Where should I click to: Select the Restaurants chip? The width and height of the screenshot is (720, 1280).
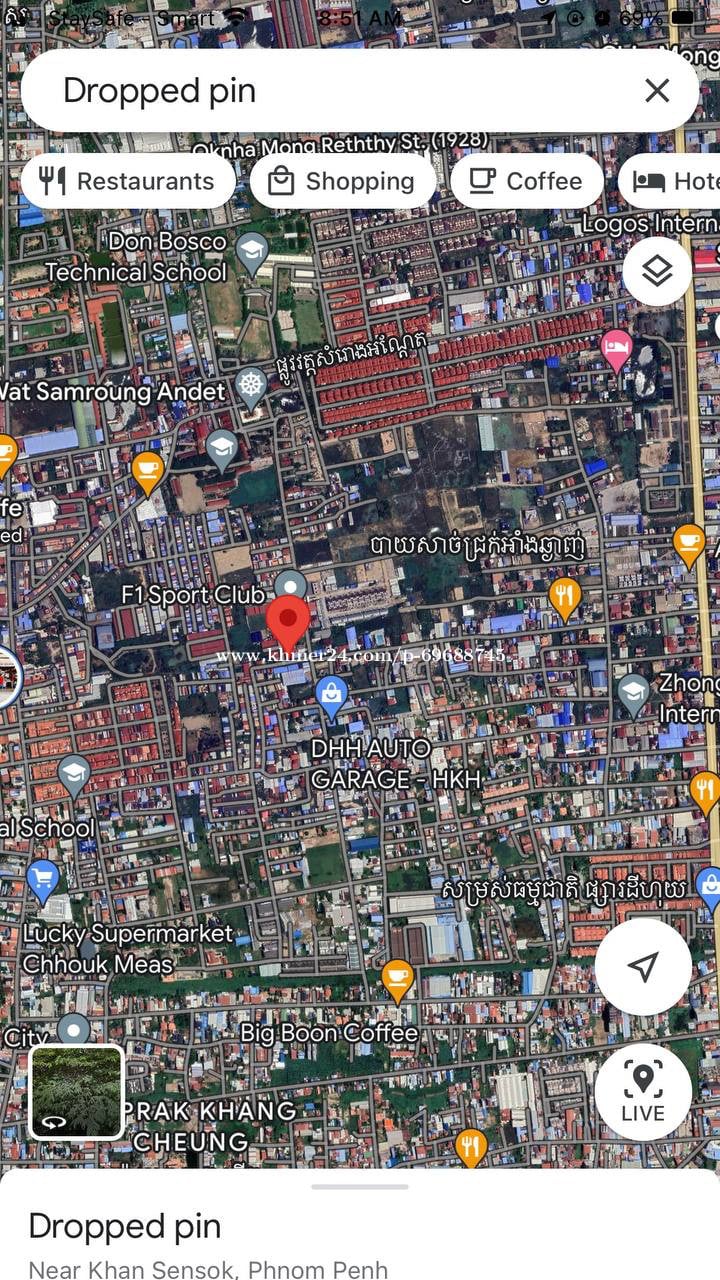point(128,181)
